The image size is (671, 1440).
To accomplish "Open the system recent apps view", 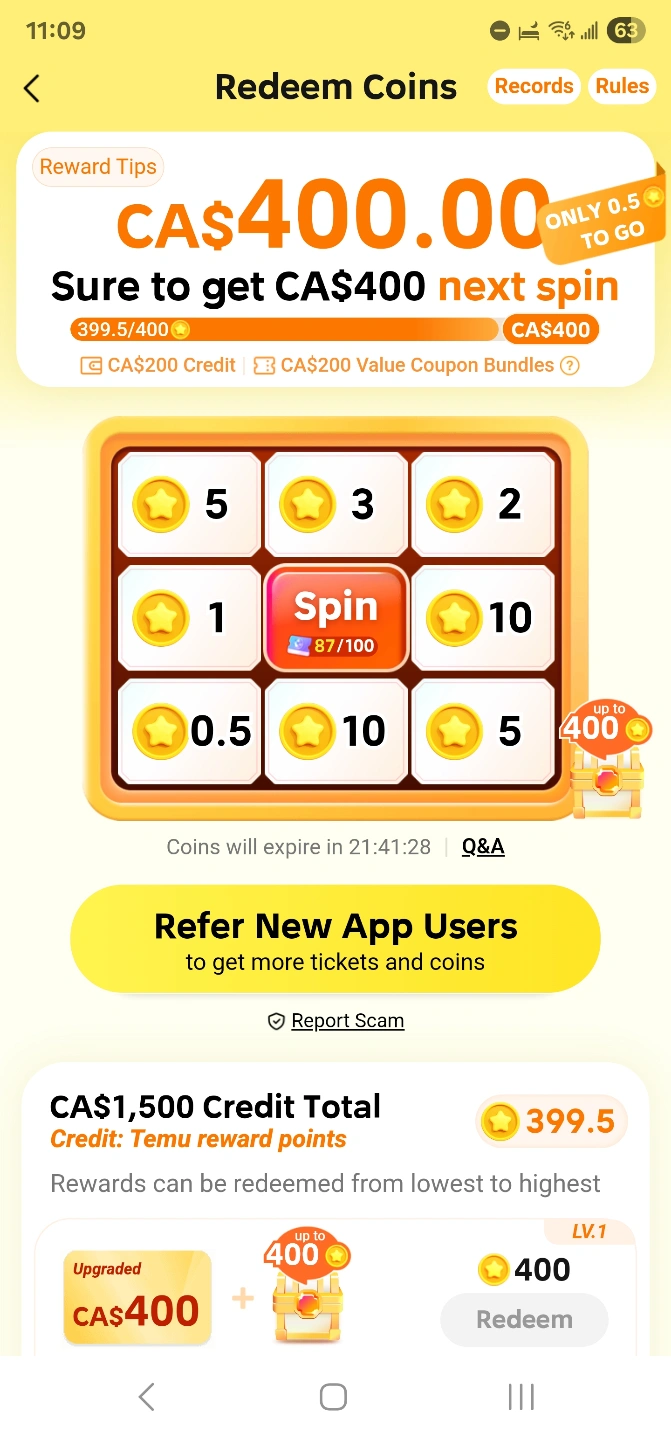I will tap(521, 1397).
